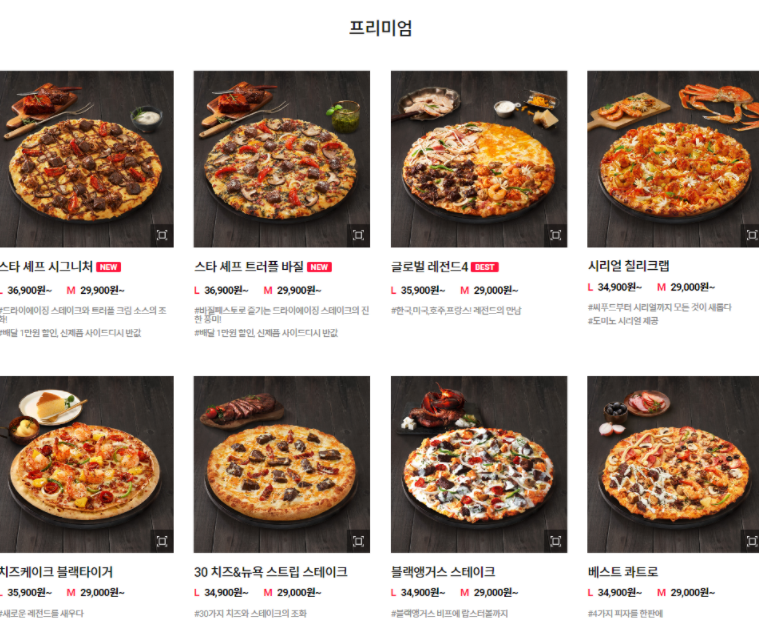Enlarge the 치즈케이크 블랙타이거 image
The image size is (759, 622).
click(x=161, y=541)
